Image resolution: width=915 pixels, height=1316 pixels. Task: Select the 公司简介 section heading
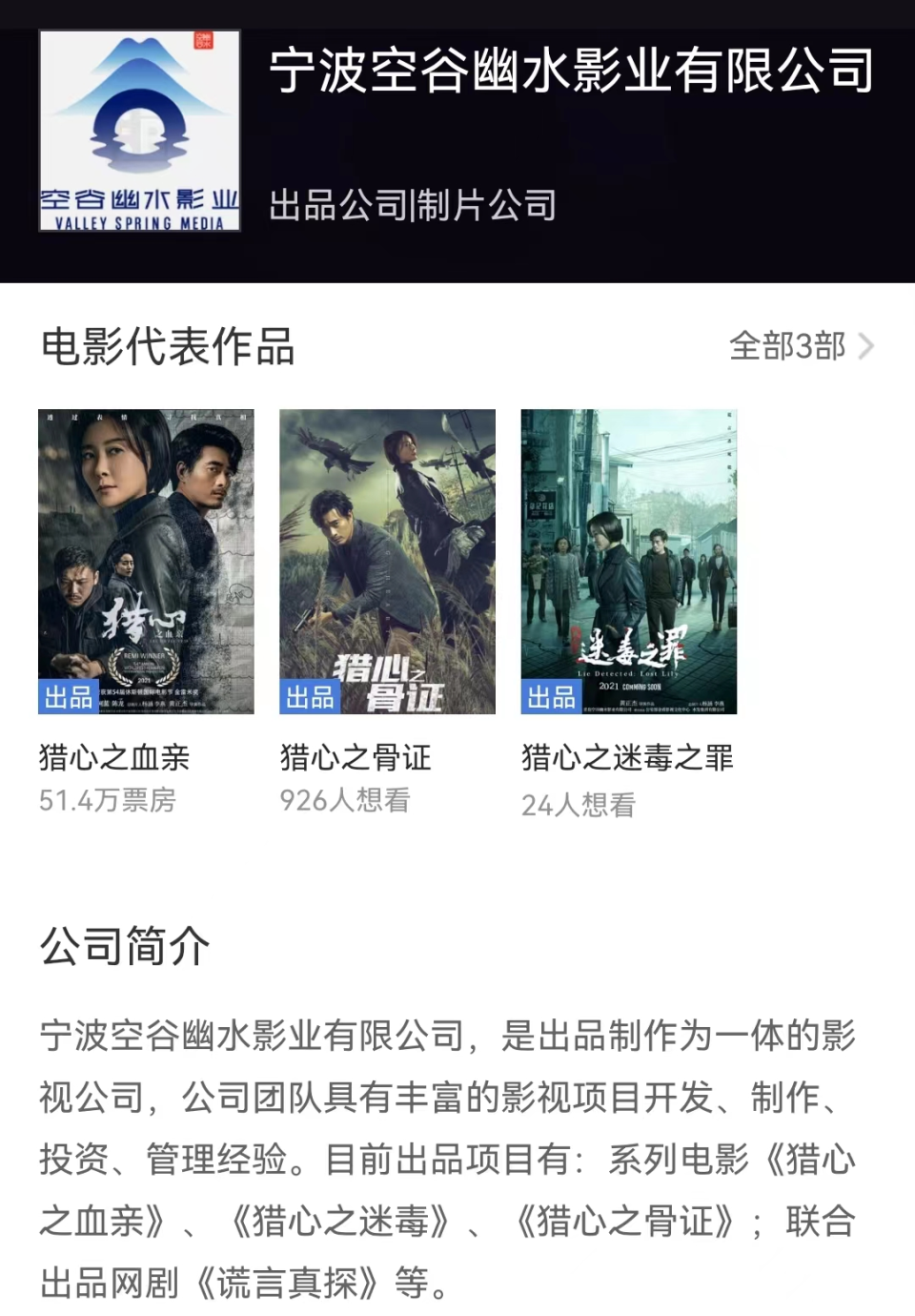point(124,947)
